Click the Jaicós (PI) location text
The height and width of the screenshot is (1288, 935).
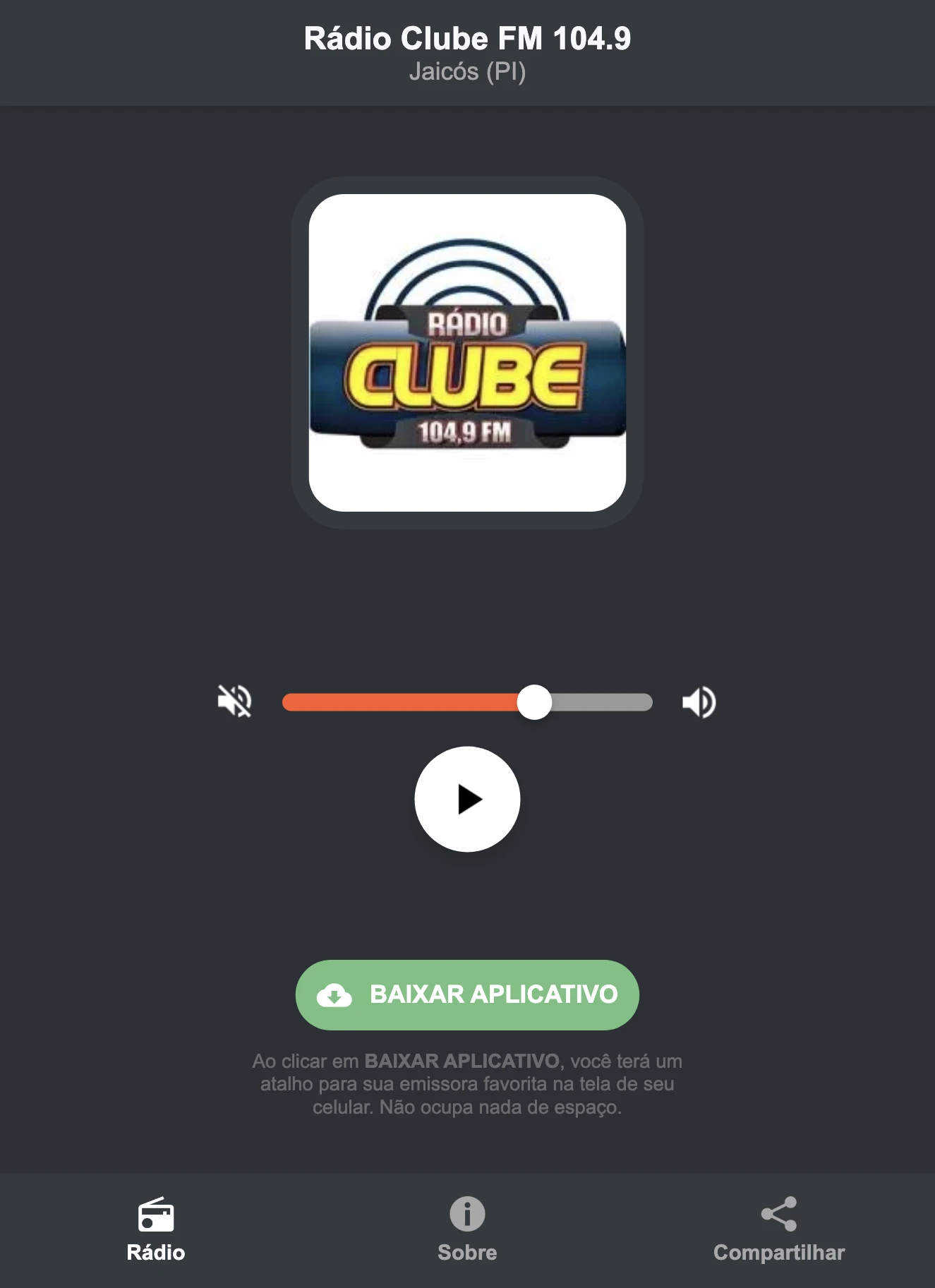pyautogui.click(x=467, y=71)
